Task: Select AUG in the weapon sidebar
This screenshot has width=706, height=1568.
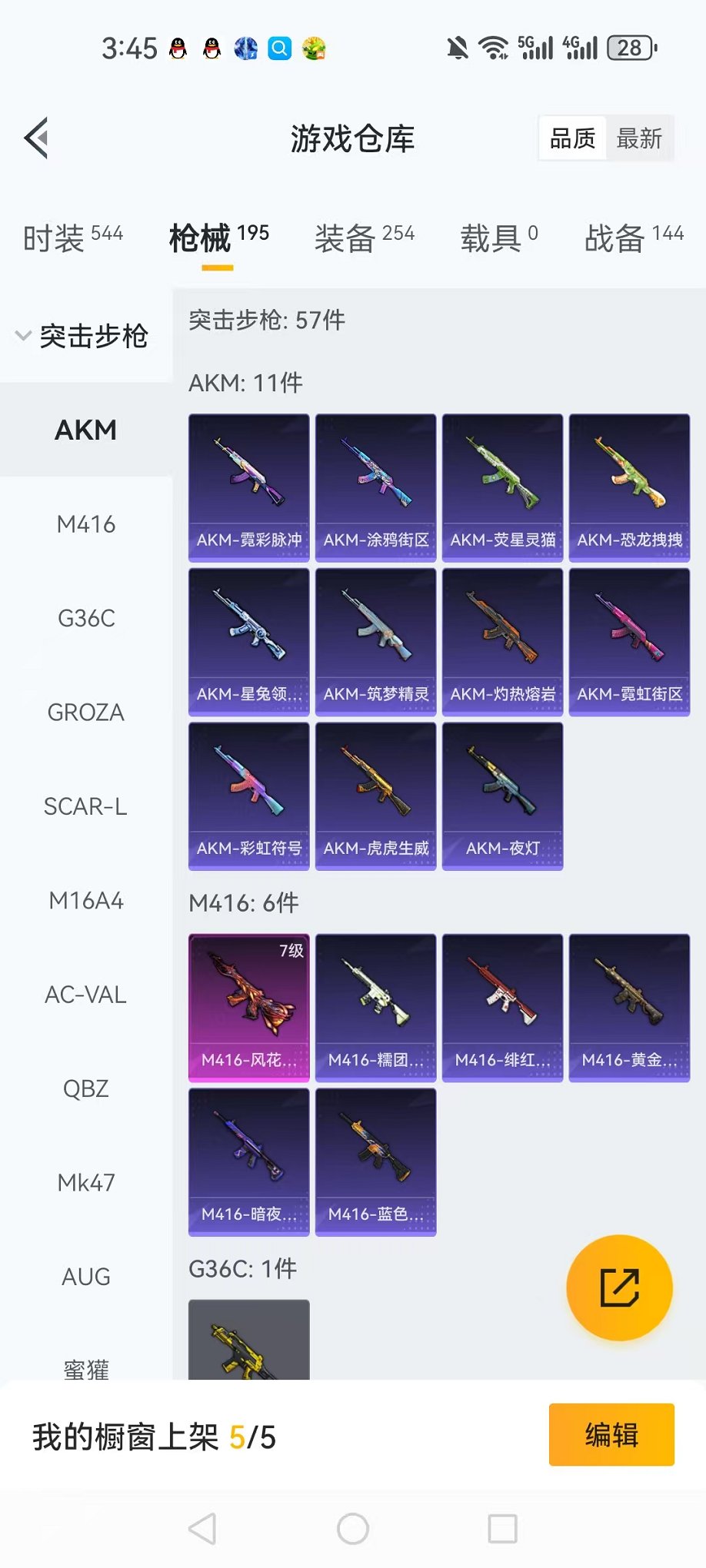Action: (86, 1277)
